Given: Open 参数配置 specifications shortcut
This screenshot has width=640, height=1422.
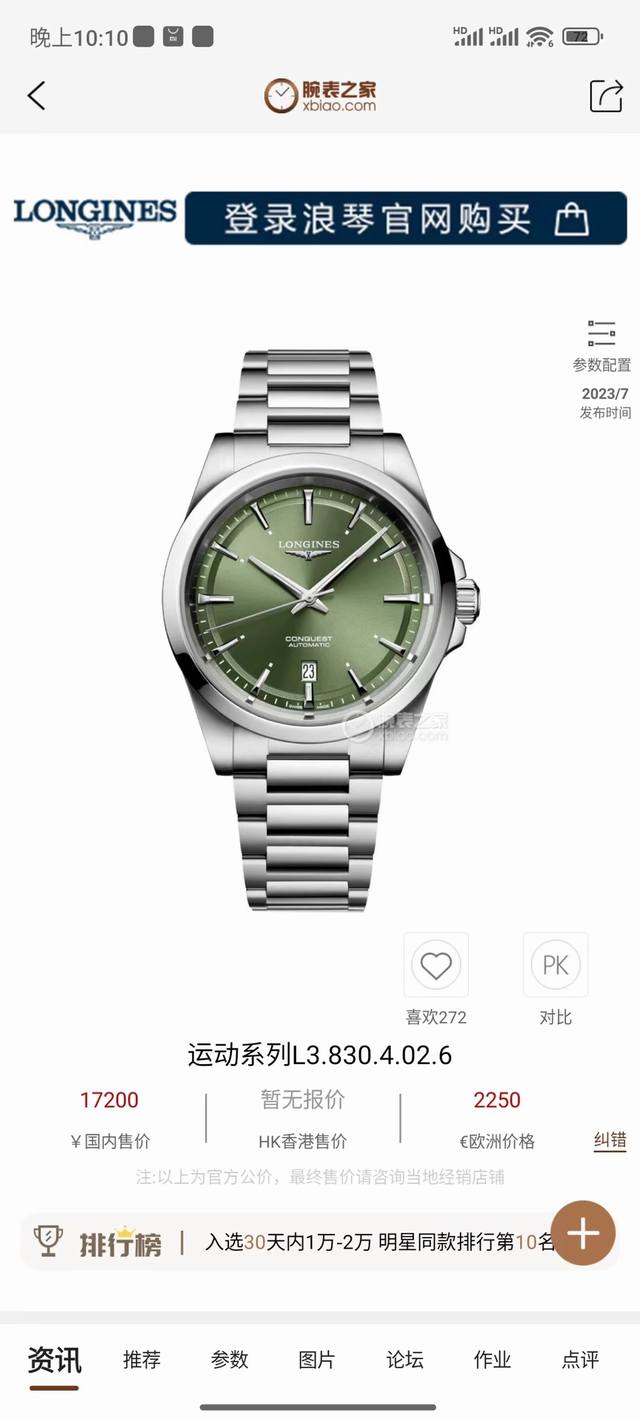Looking at the screenshot, I should (601, 346).
